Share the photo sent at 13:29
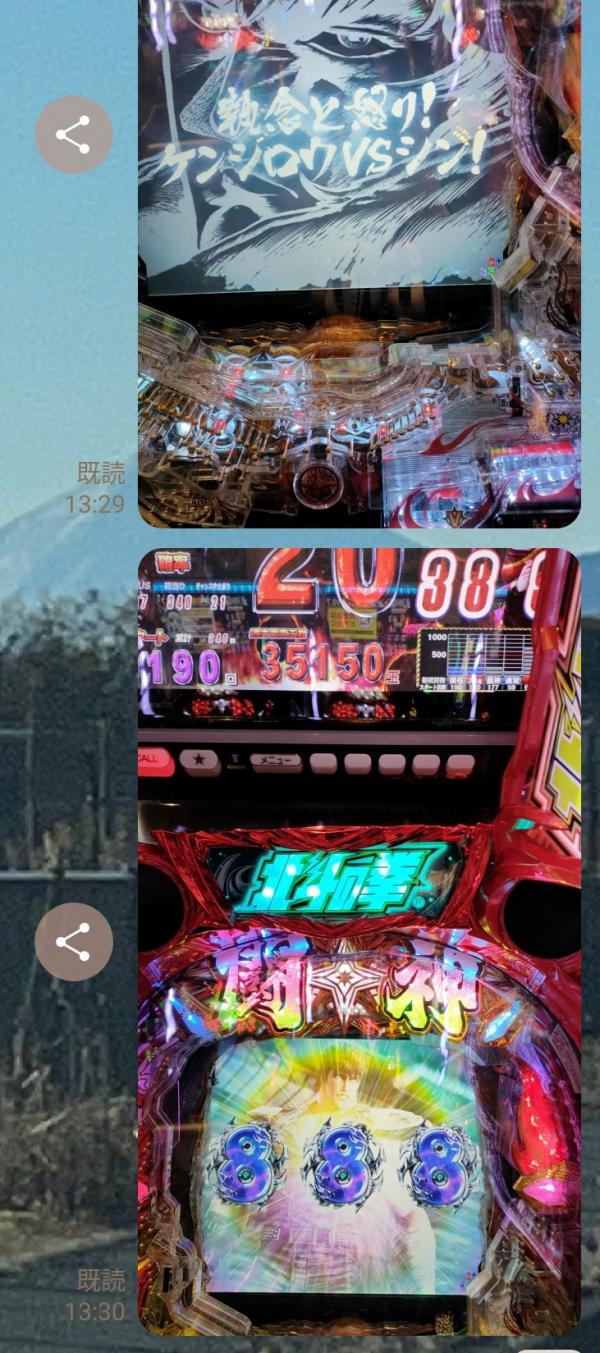Viewport: 600px width, 1353px height. [x=73, y=134]
